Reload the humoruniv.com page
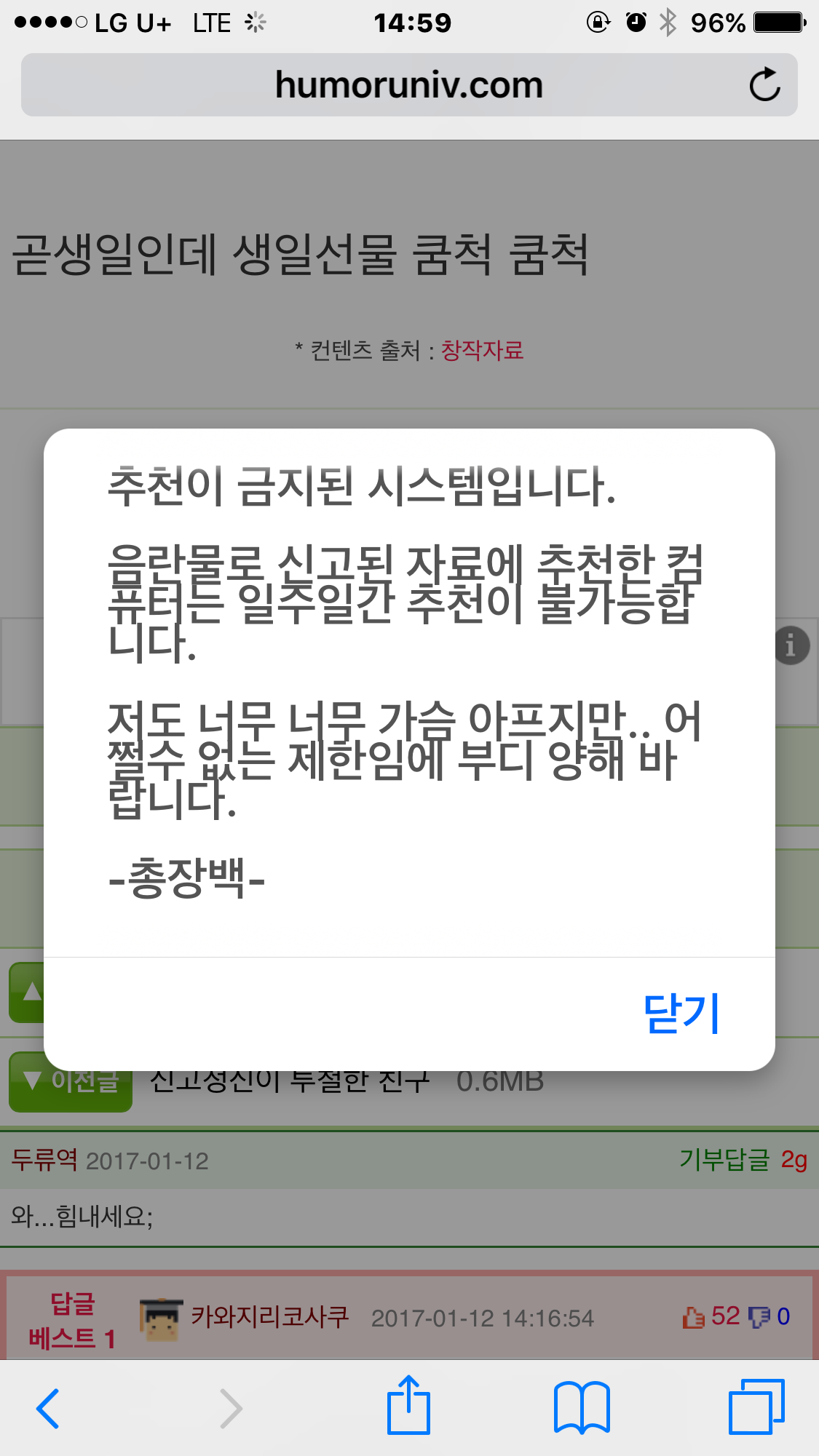Image resolution: width=819 pixels, height=1456 pixels. coord(764,84)
